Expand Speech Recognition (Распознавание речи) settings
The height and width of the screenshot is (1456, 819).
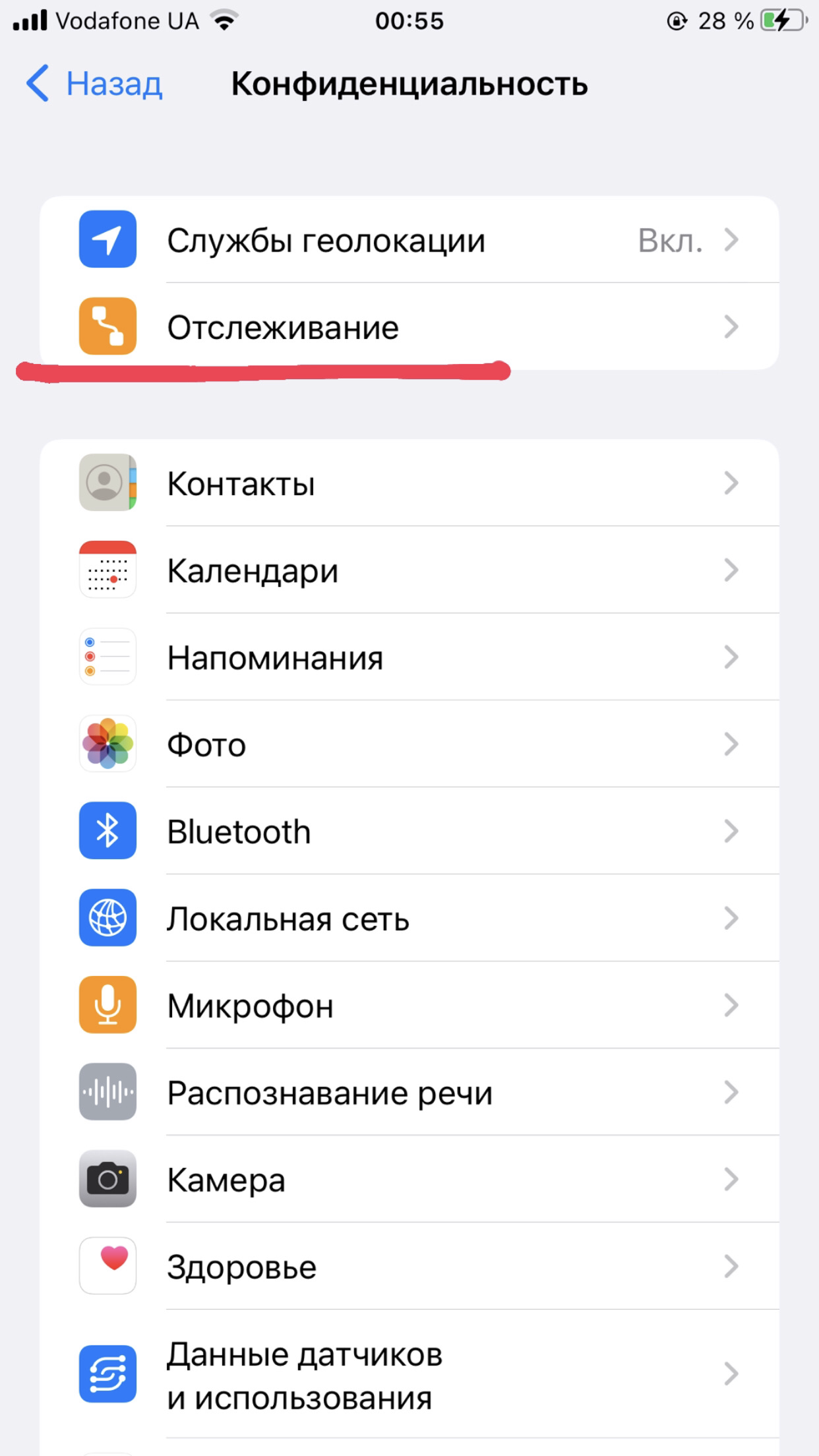click(x=409, y=1093)
